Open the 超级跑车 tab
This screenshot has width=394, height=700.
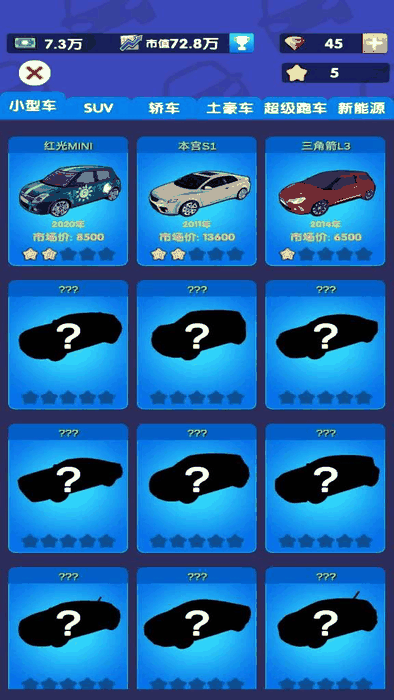point(295,108)
